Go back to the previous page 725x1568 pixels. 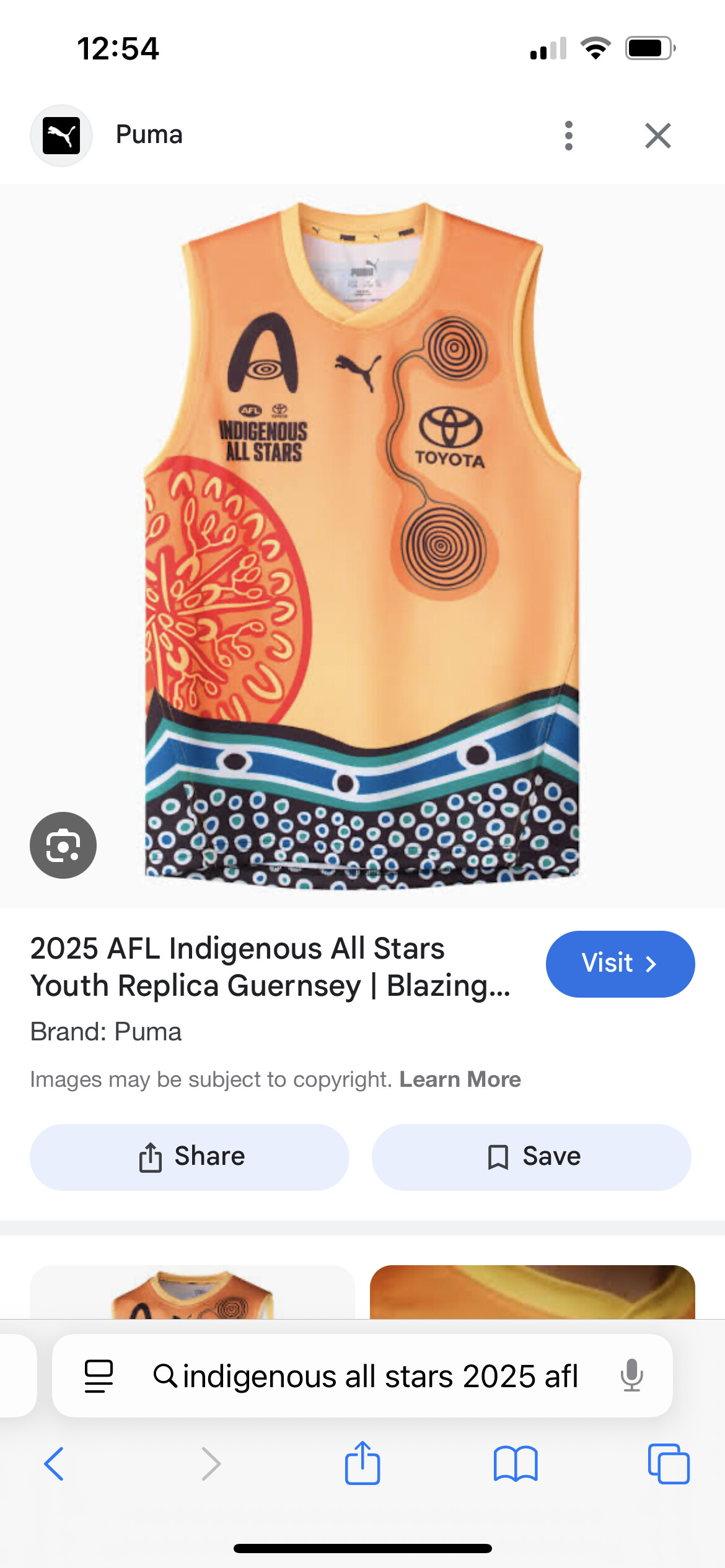pyautogui.click(x=54, y=1464)
